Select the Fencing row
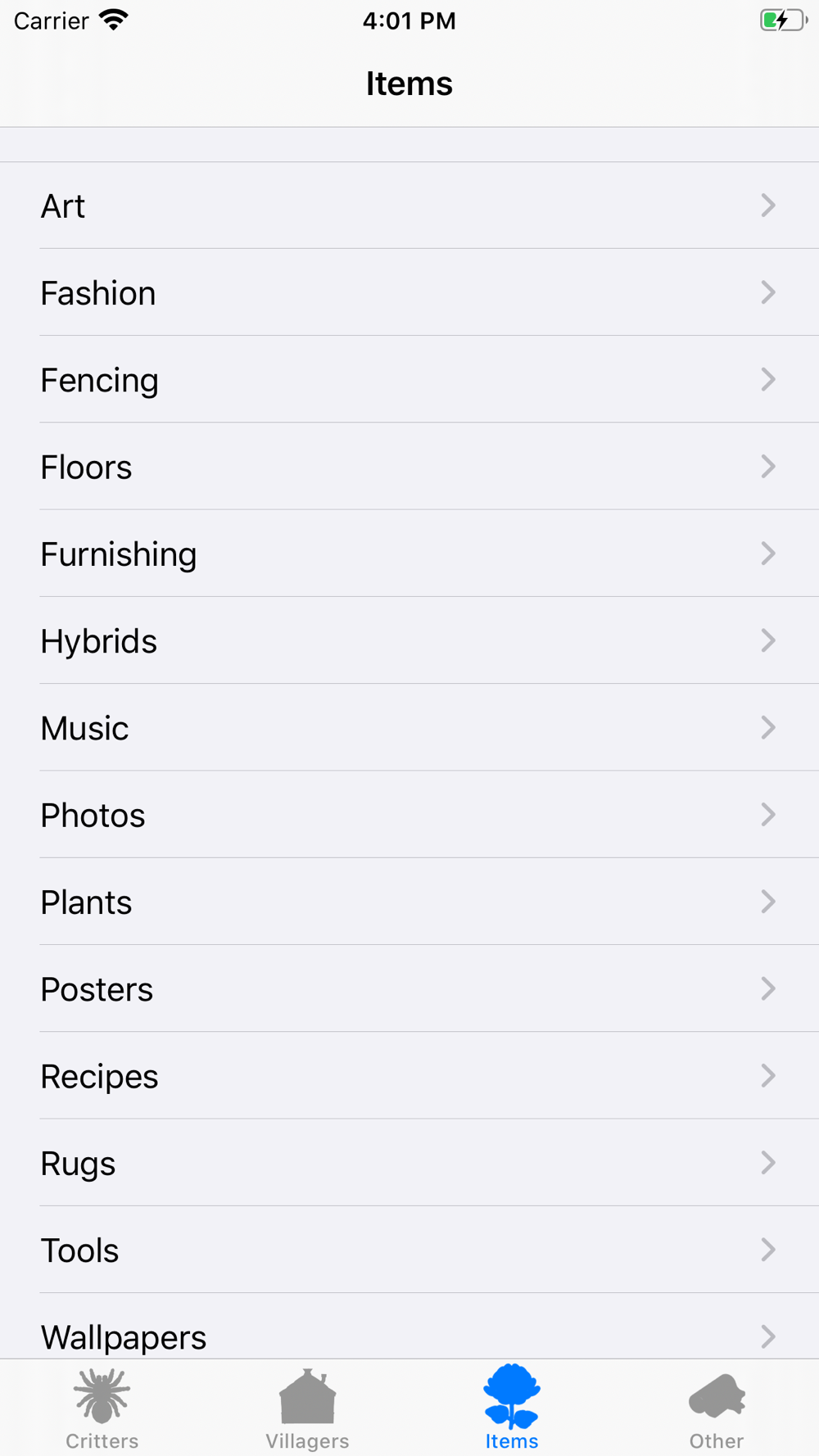819x1456 pixels. point(409,379)
